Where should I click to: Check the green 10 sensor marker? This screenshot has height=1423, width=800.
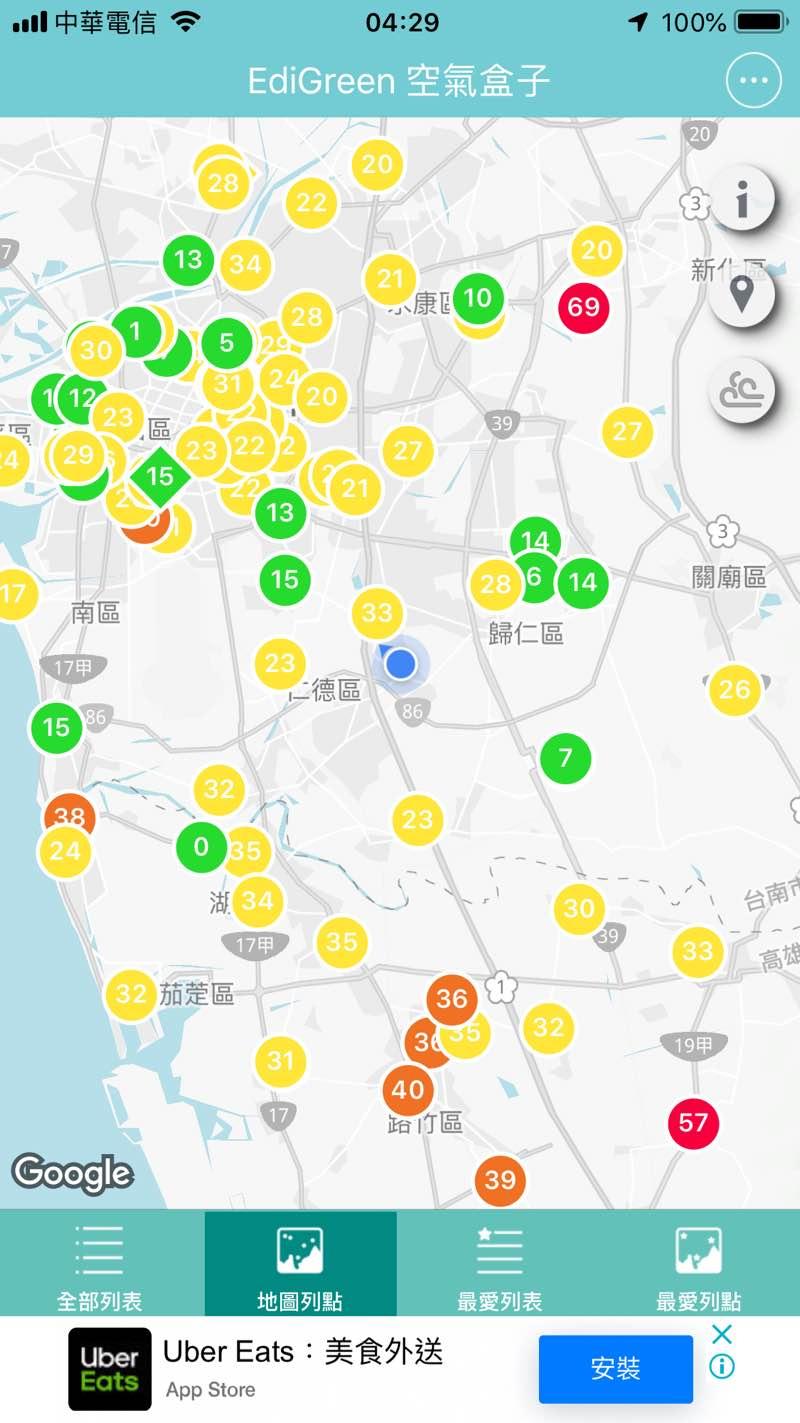click(x=478, y=297)
